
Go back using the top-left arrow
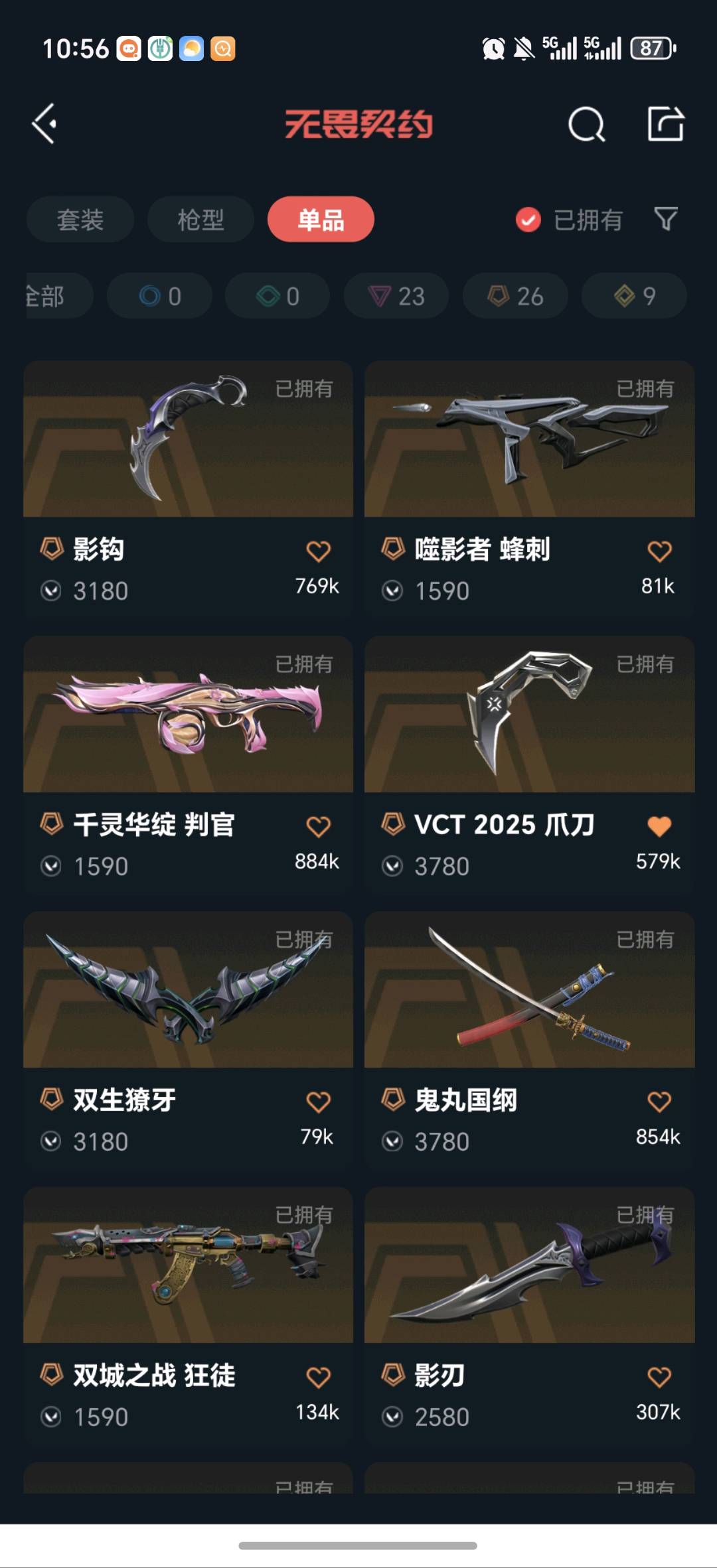(45, 124)
